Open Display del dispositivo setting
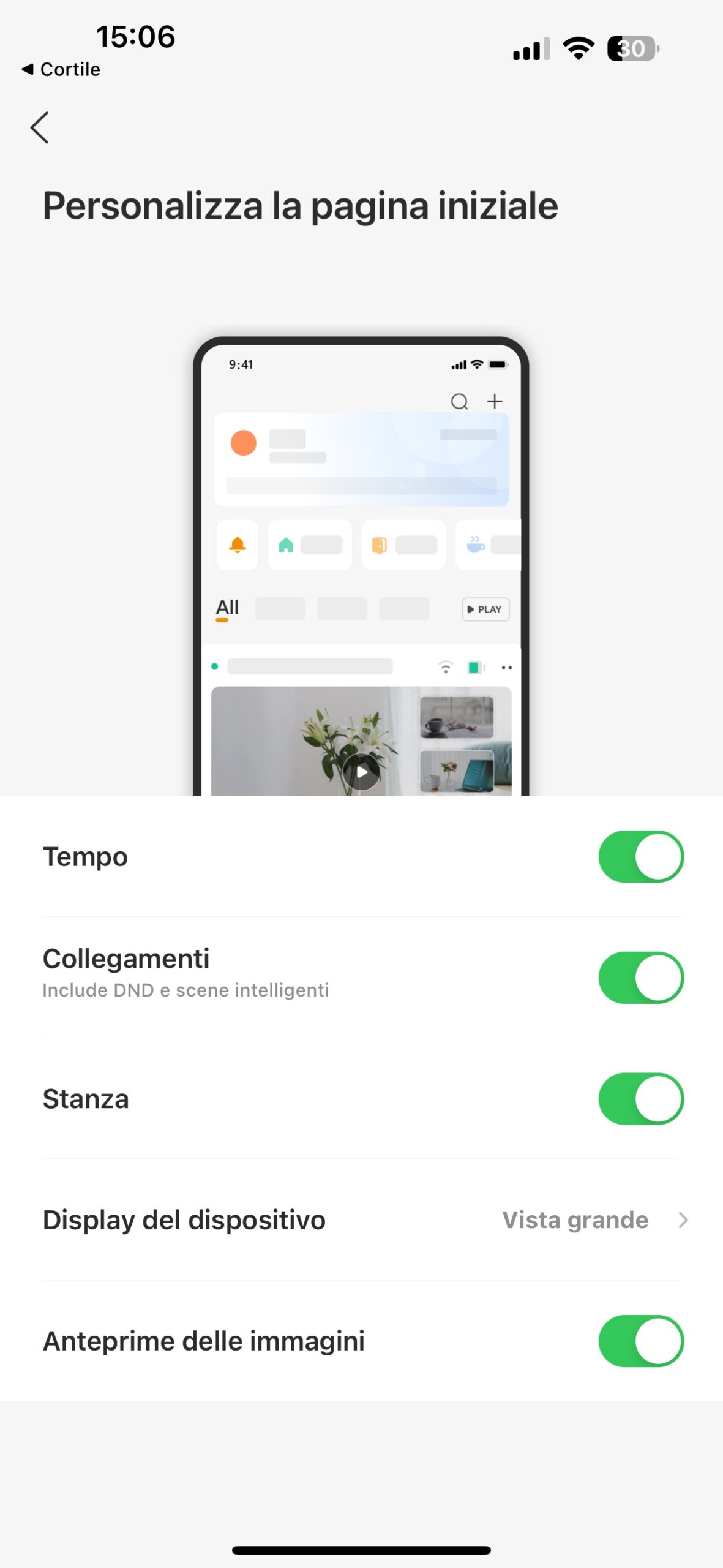Screen dimensions: 723x1568 pyautogui.click(x=361, y=1219)
